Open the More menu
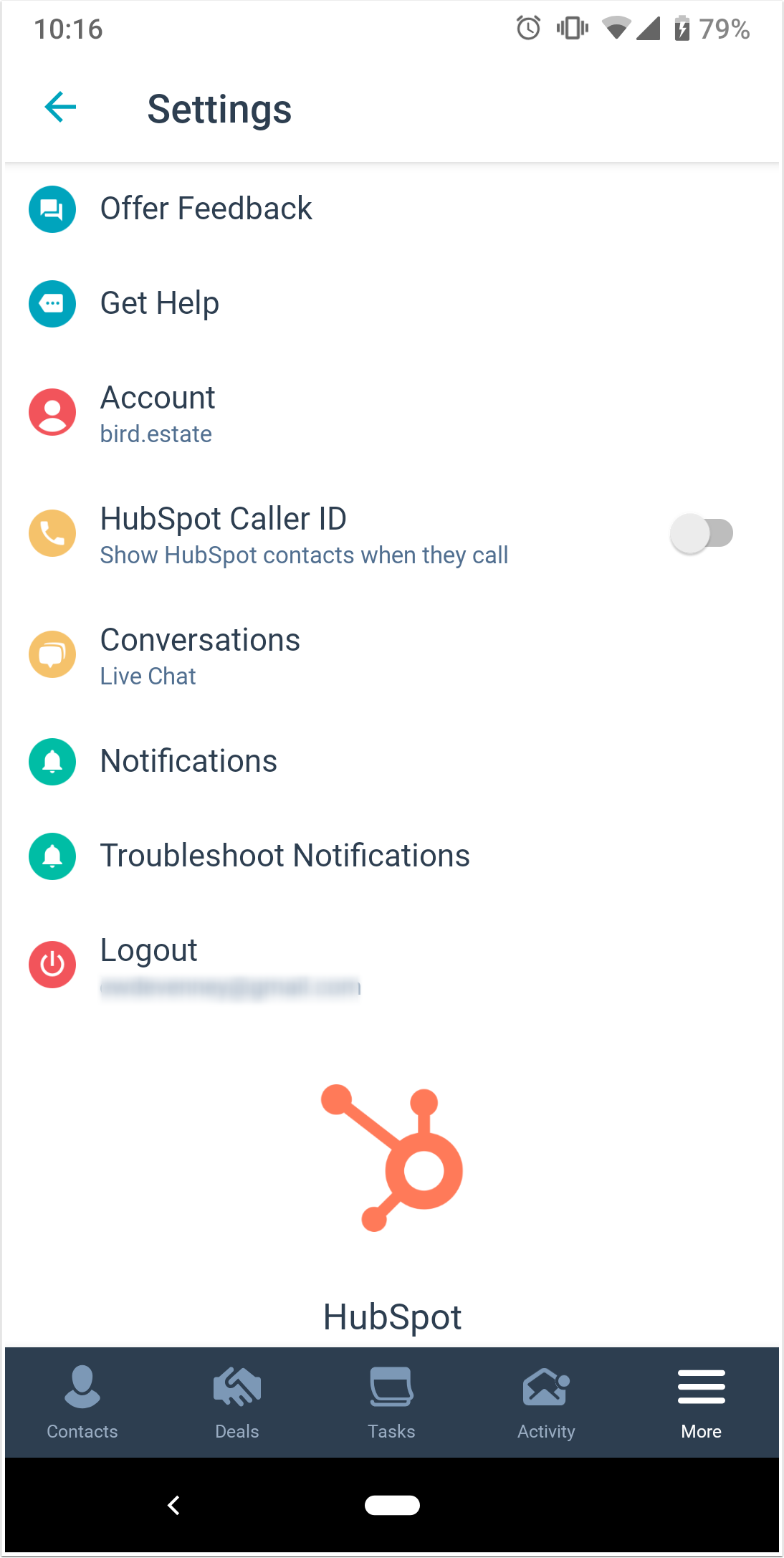The image size is (784, 1558). 701,1401
